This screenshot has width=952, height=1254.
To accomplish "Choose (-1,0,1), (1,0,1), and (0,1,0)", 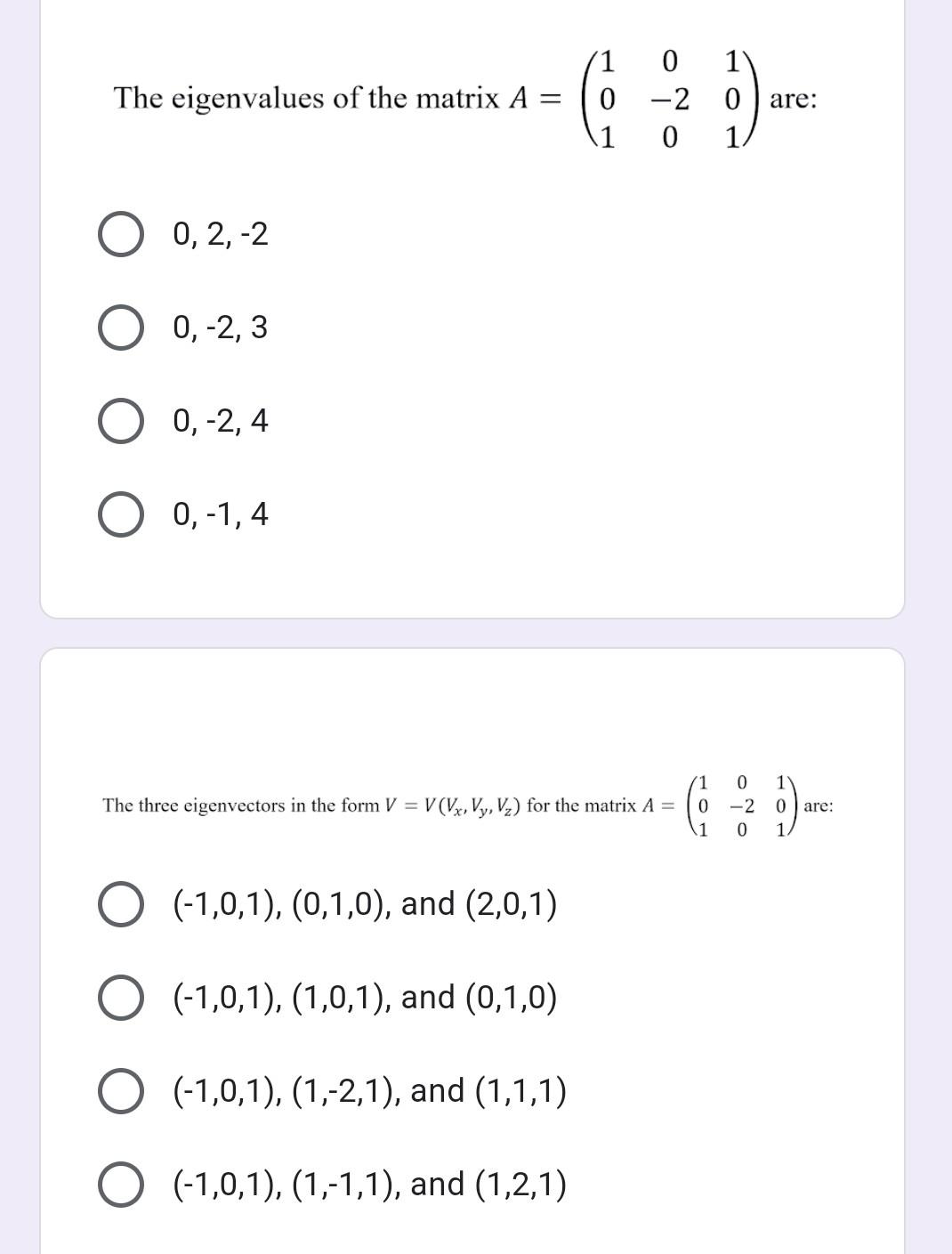I will point(120,998).
